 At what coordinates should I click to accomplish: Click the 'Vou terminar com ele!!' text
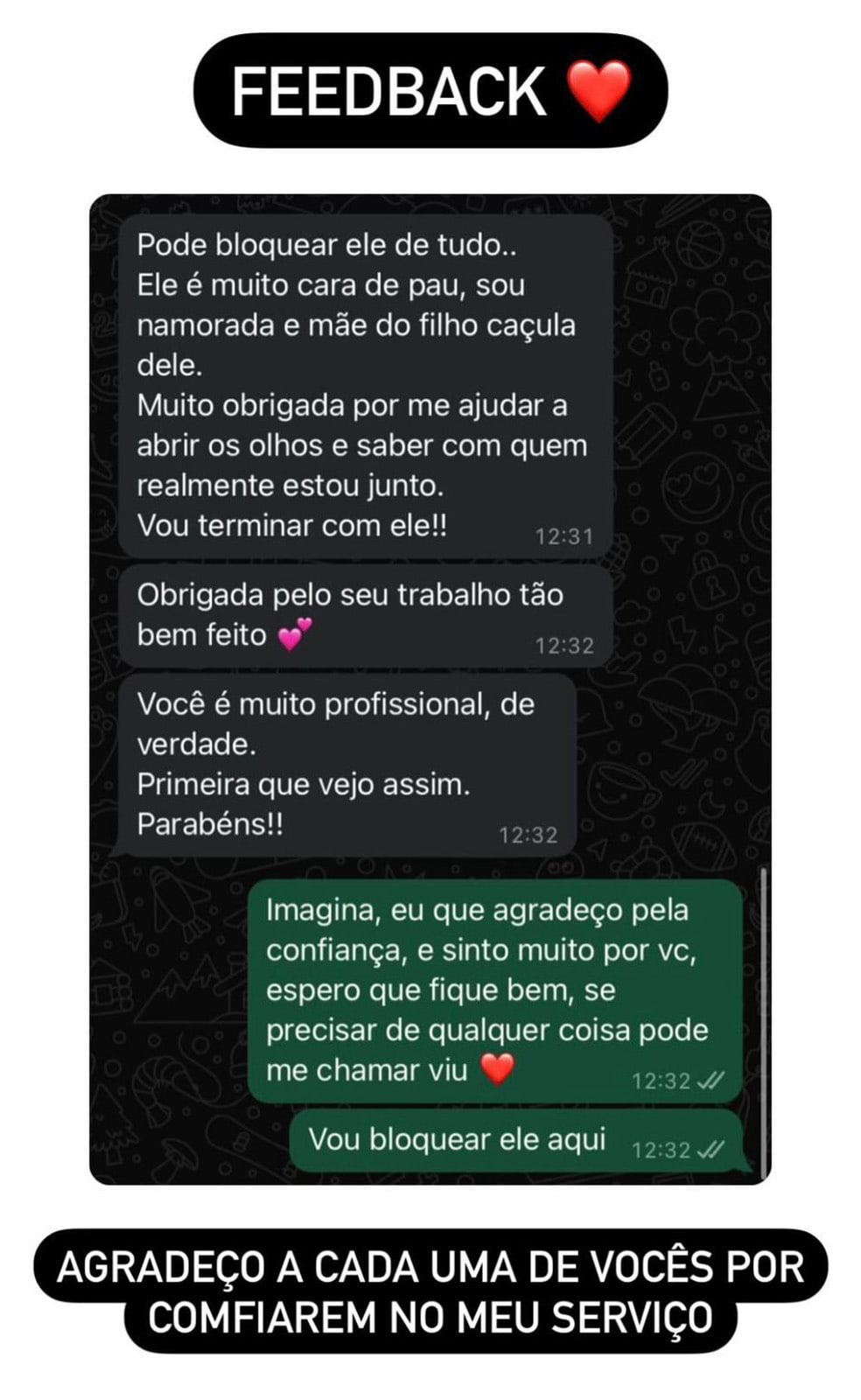[292, 527]
